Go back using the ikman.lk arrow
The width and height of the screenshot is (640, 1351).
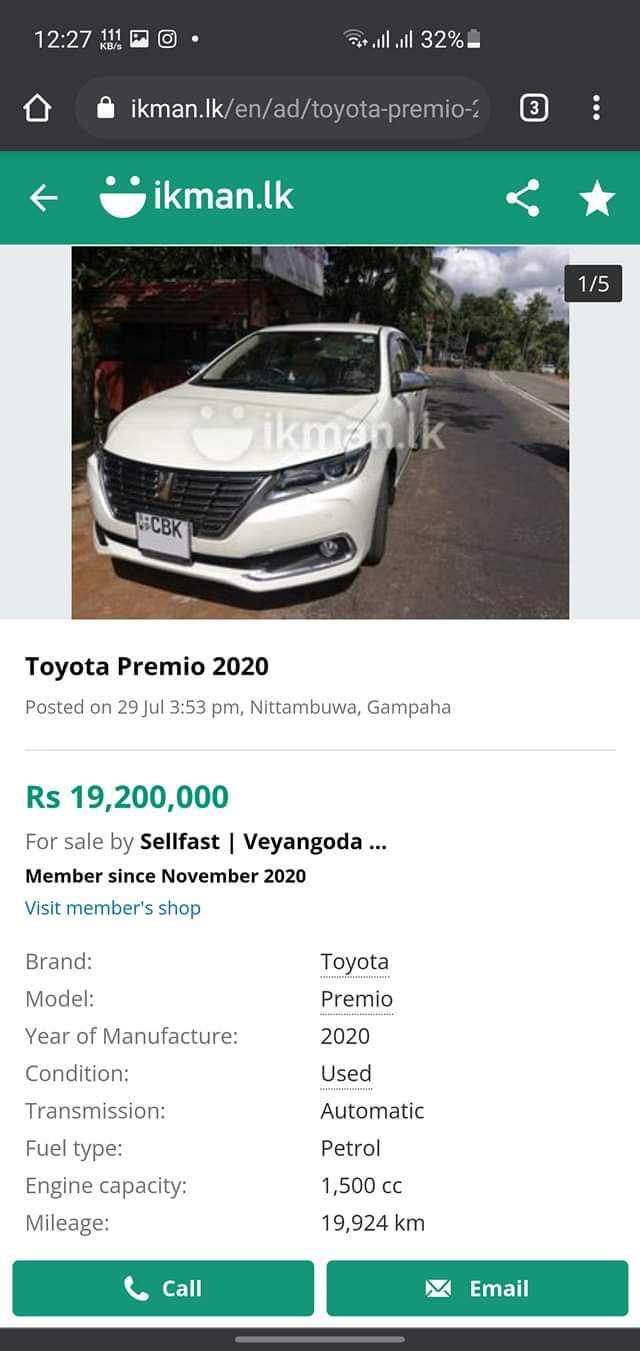point(44,198)
